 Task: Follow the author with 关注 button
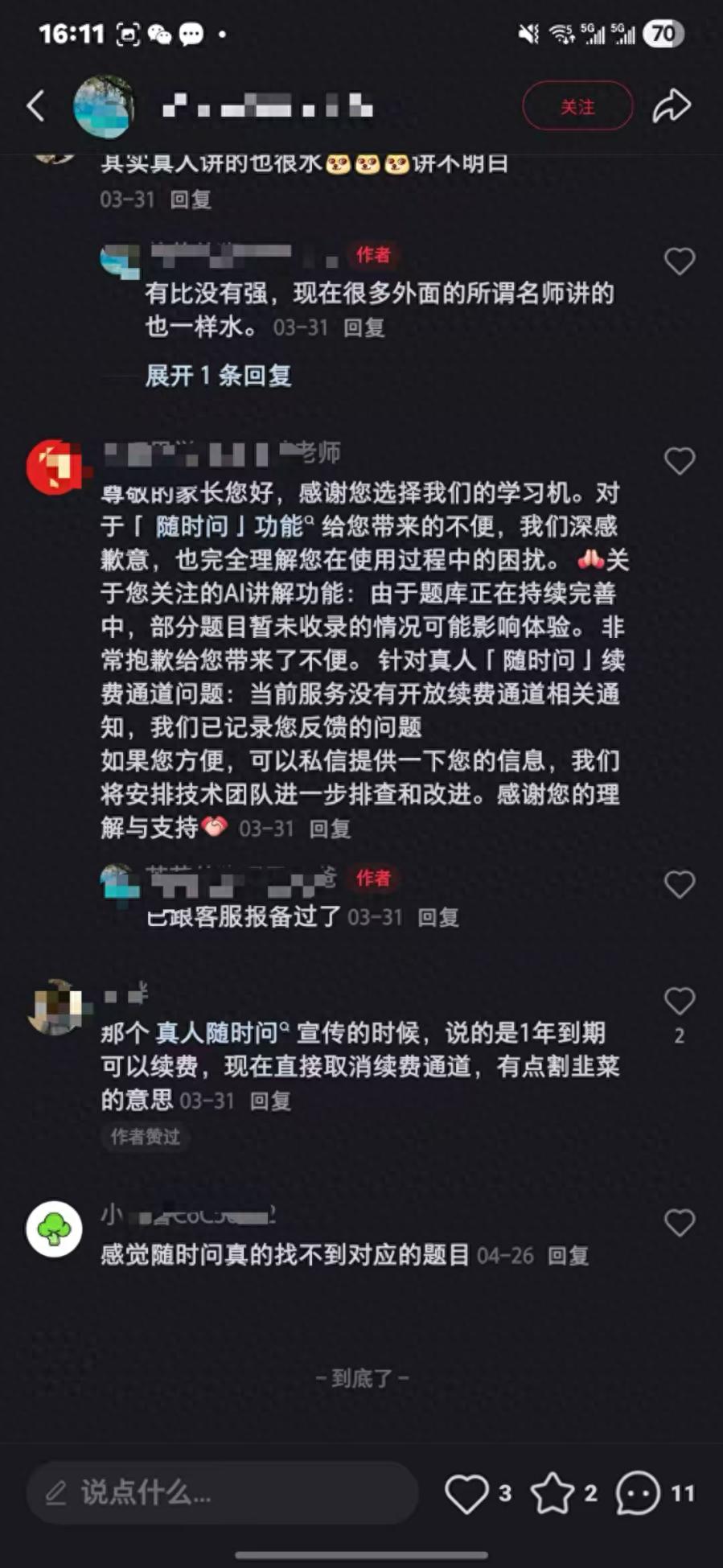coord(577,106)
